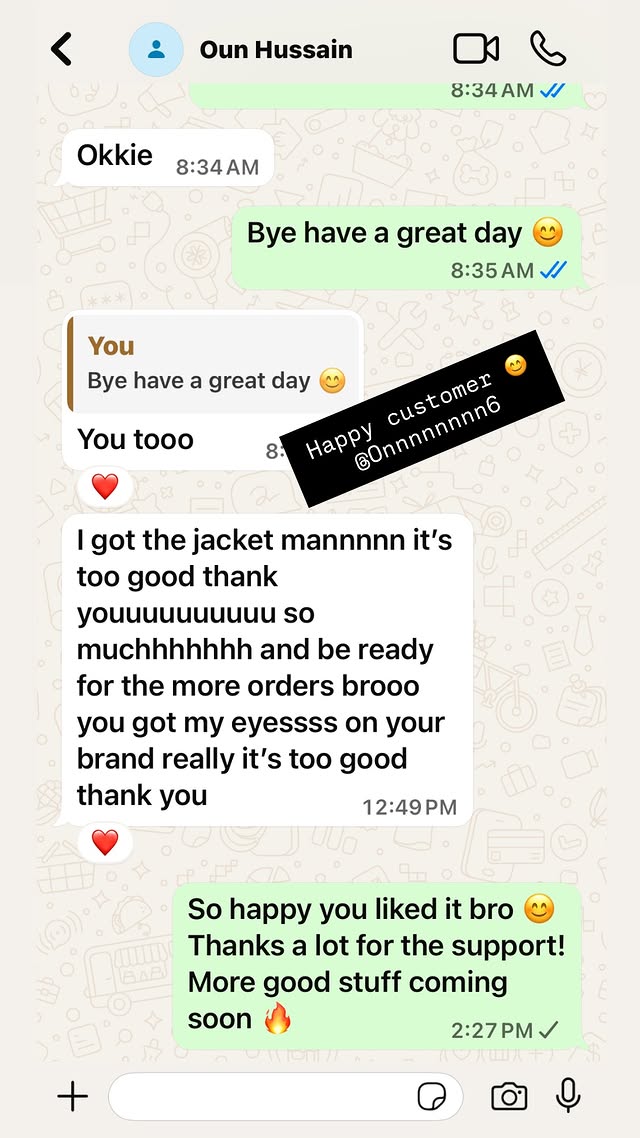Open the camera to send a photo
Viewport: 640px width, 1138px height.
tap(509, 1097)
